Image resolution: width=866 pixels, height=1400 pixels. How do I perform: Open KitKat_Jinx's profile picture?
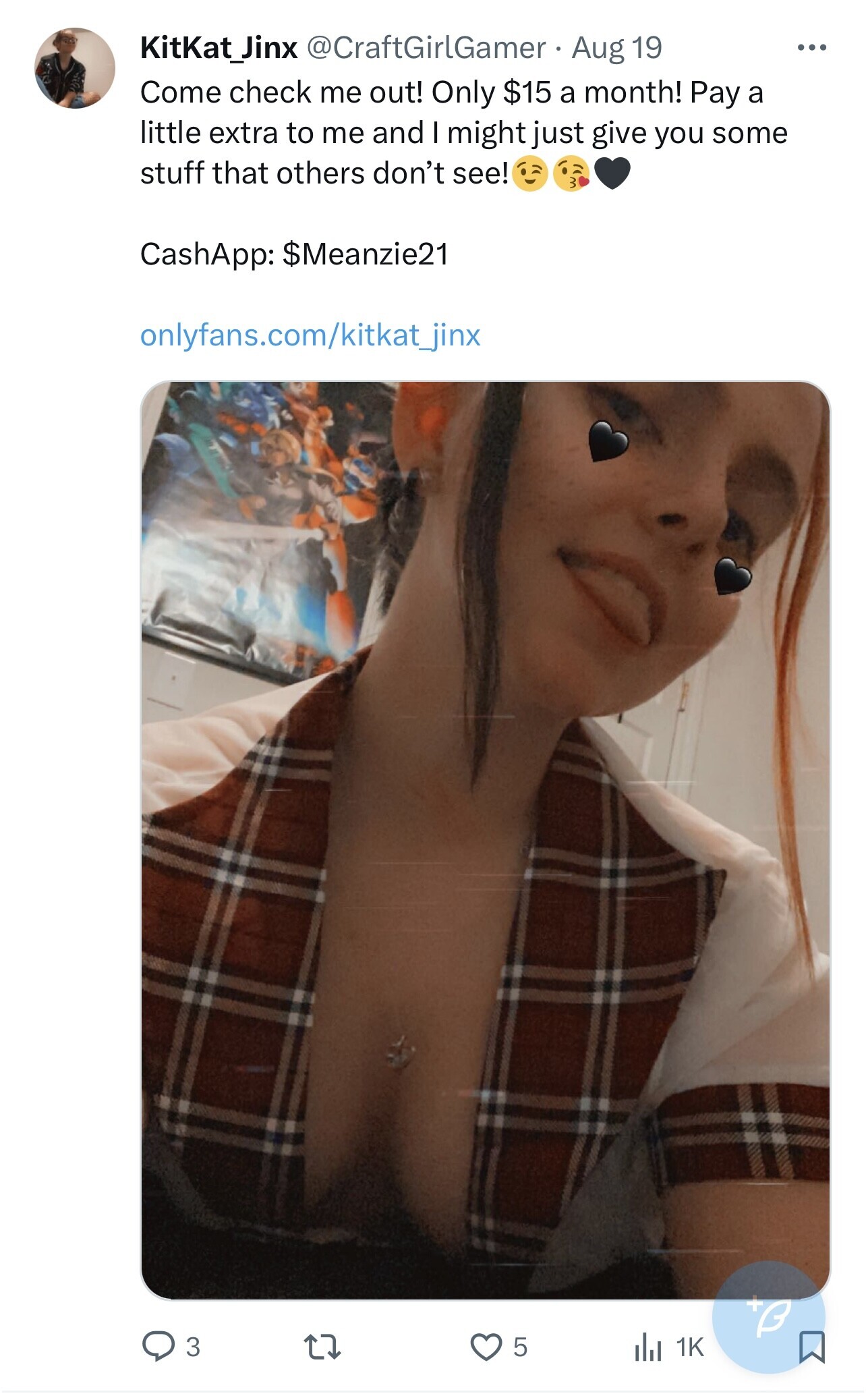click(75, 68)
